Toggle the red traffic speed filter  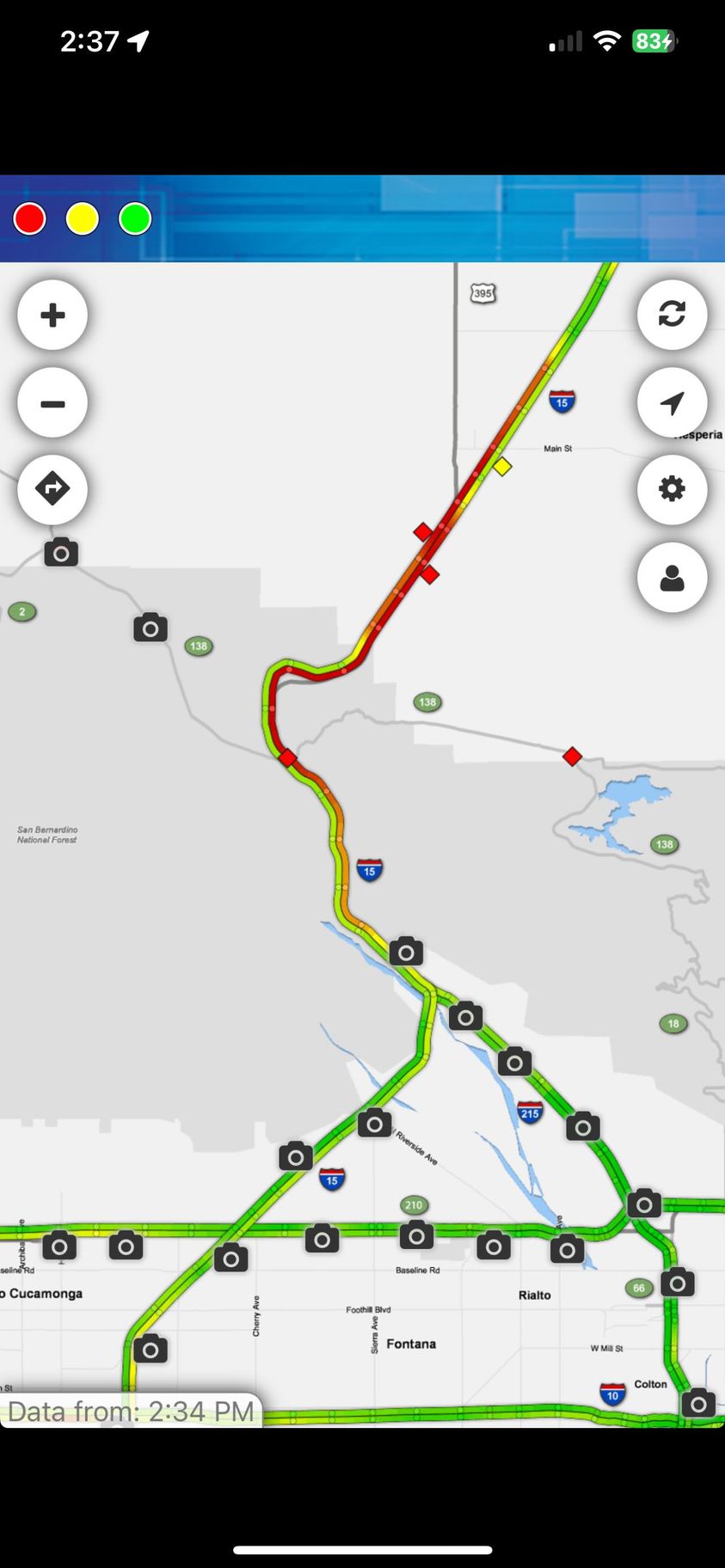[30, 219]
